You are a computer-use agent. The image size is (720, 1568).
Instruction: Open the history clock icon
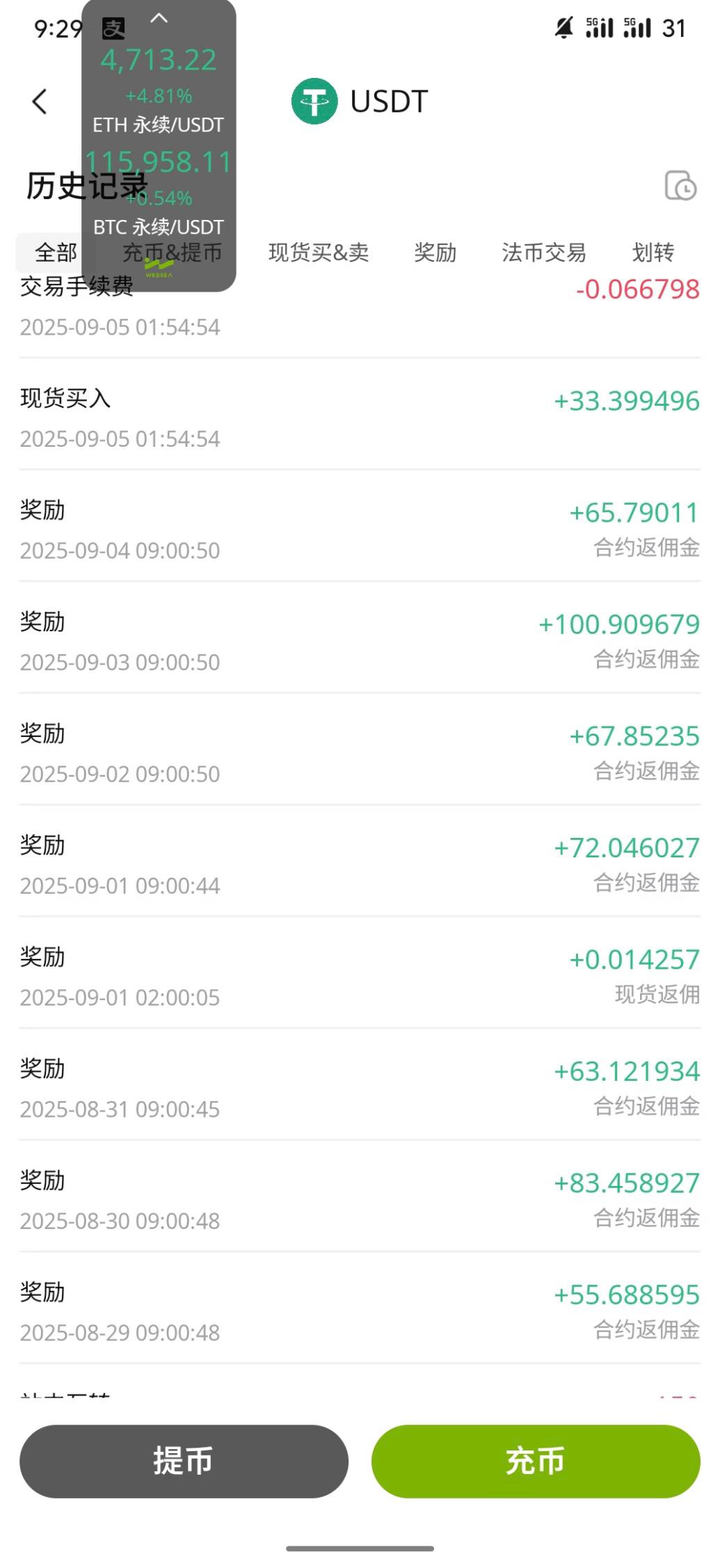[x=680, y=185]
